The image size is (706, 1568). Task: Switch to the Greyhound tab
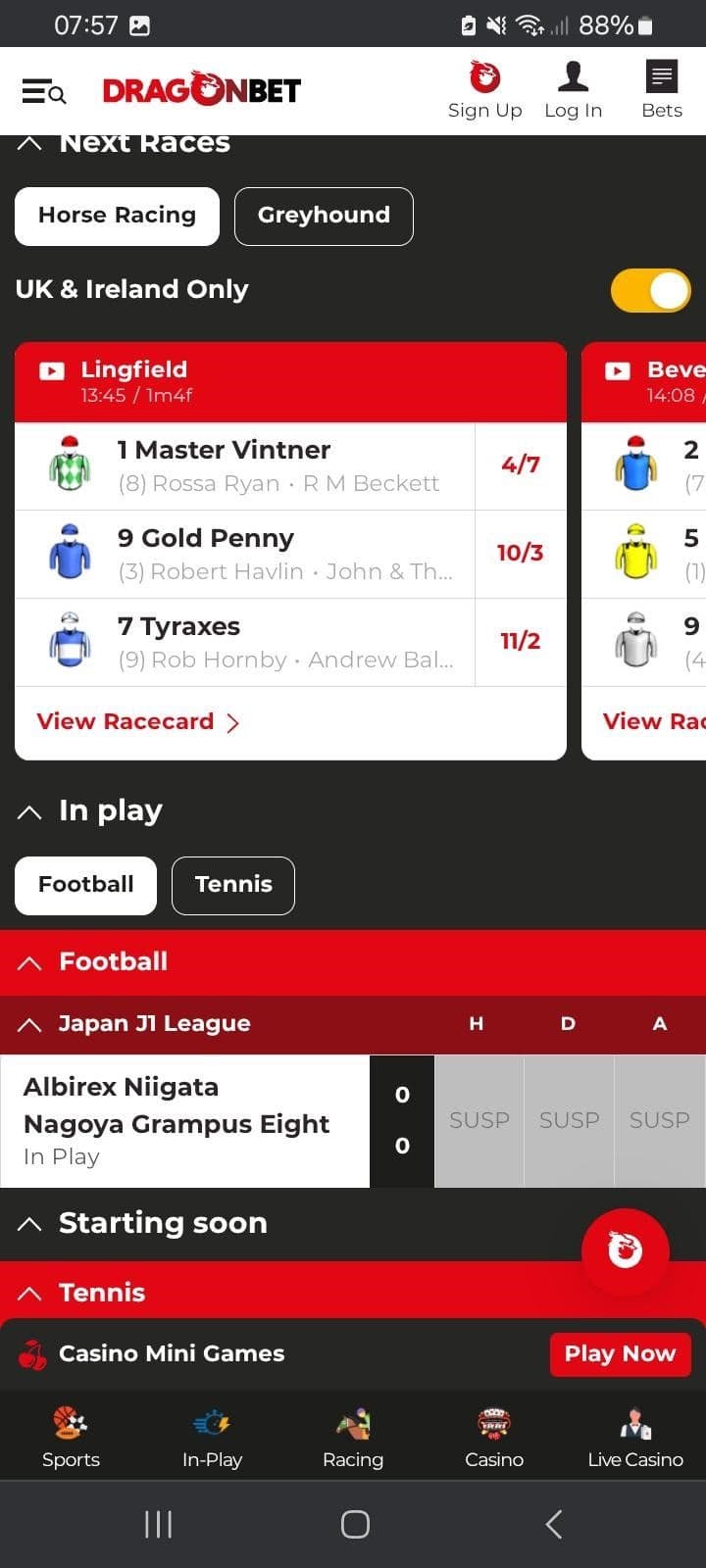click(324, 216)
